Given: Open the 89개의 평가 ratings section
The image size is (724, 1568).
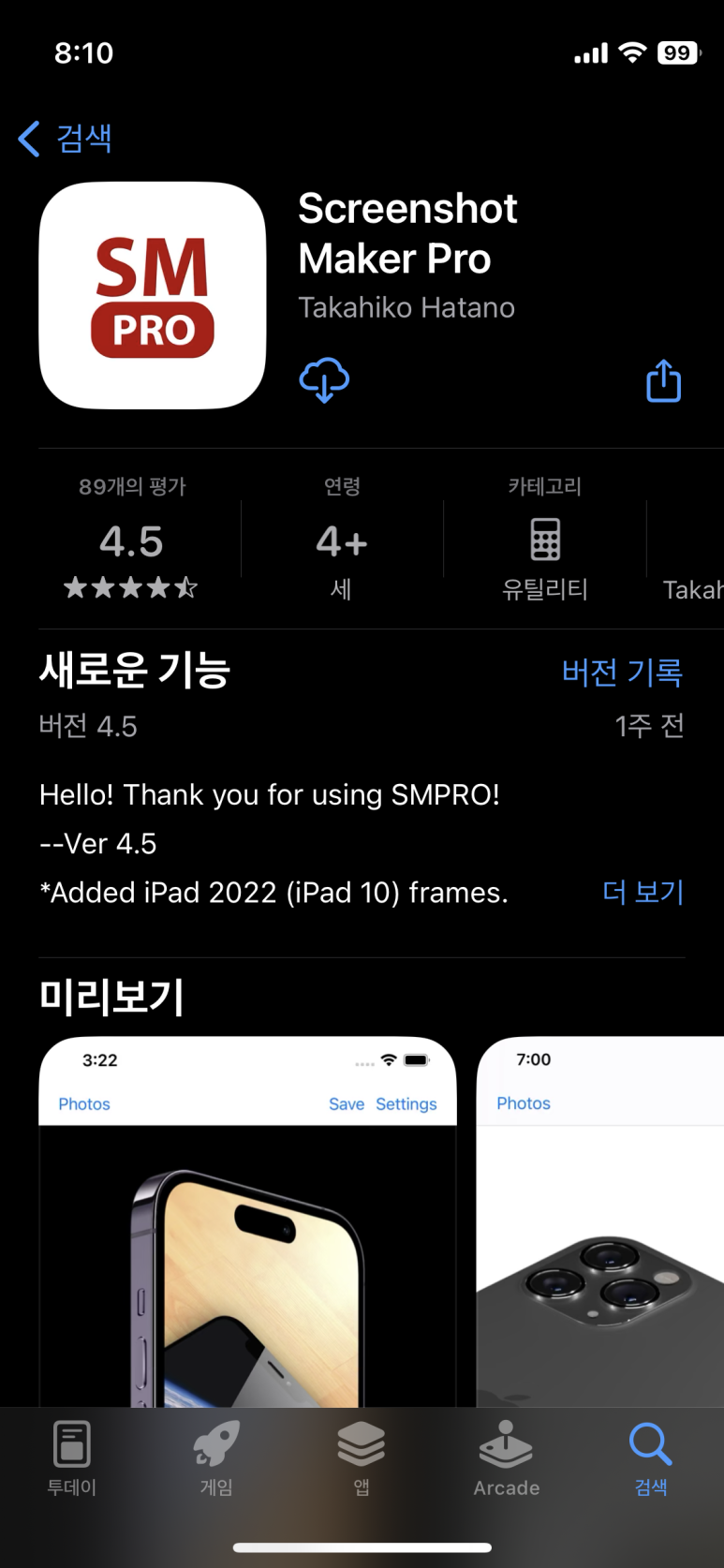Looking at the screenshot, I should click(132, 539).
